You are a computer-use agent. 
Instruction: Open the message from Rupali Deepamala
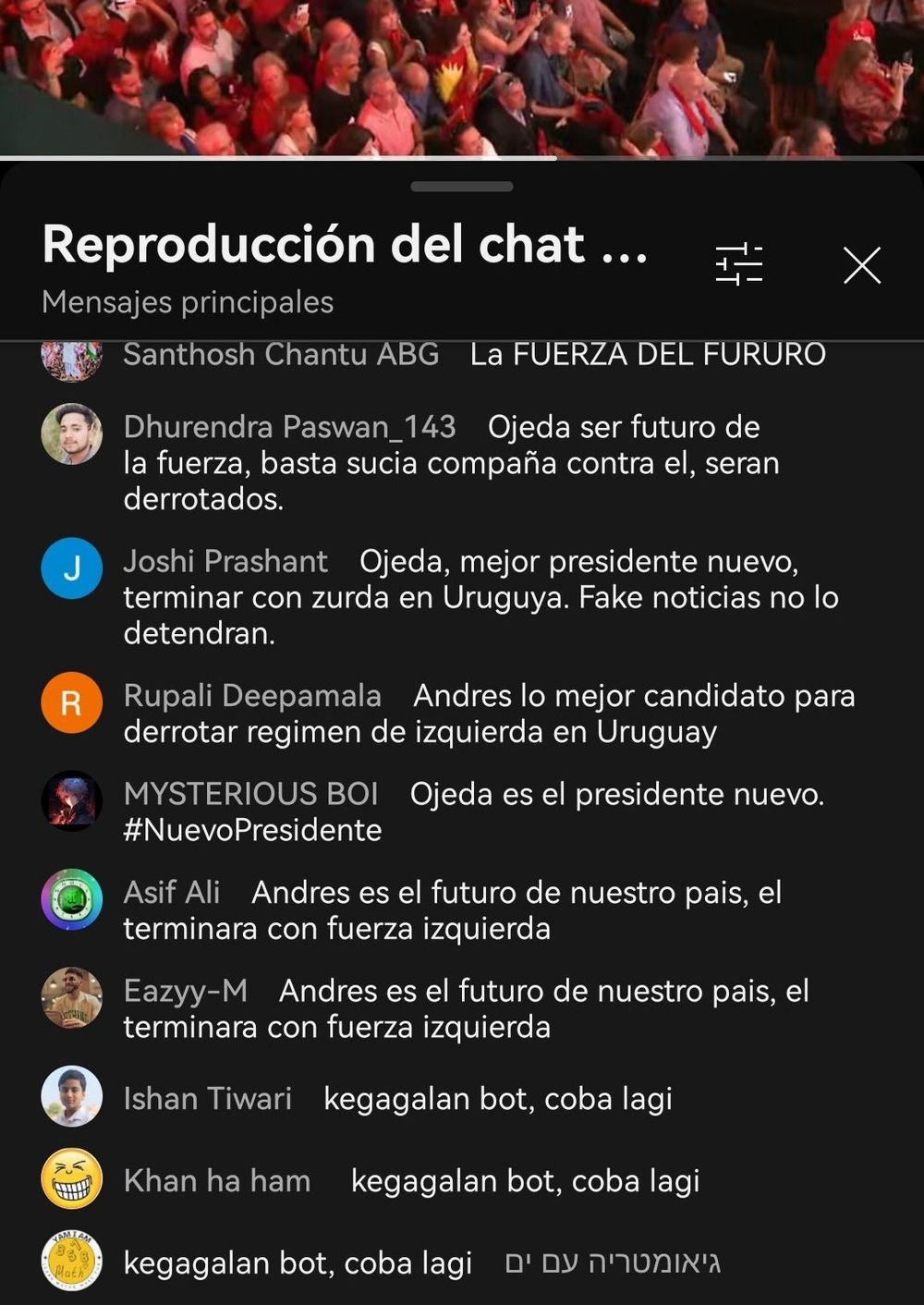coord(490,713)
